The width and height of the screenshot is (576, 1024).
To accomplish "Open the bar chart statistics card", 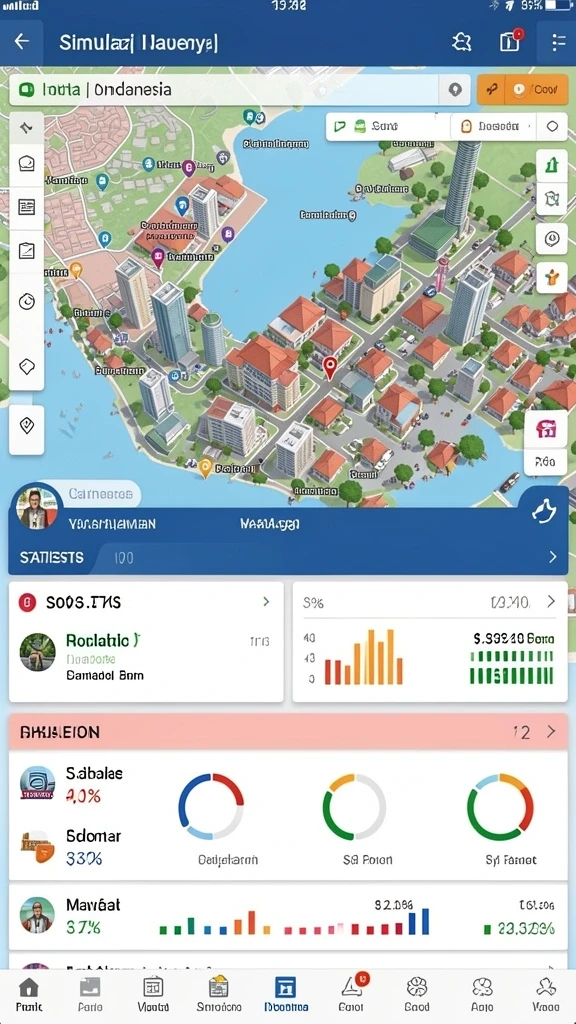I will [x=430, y=641].
